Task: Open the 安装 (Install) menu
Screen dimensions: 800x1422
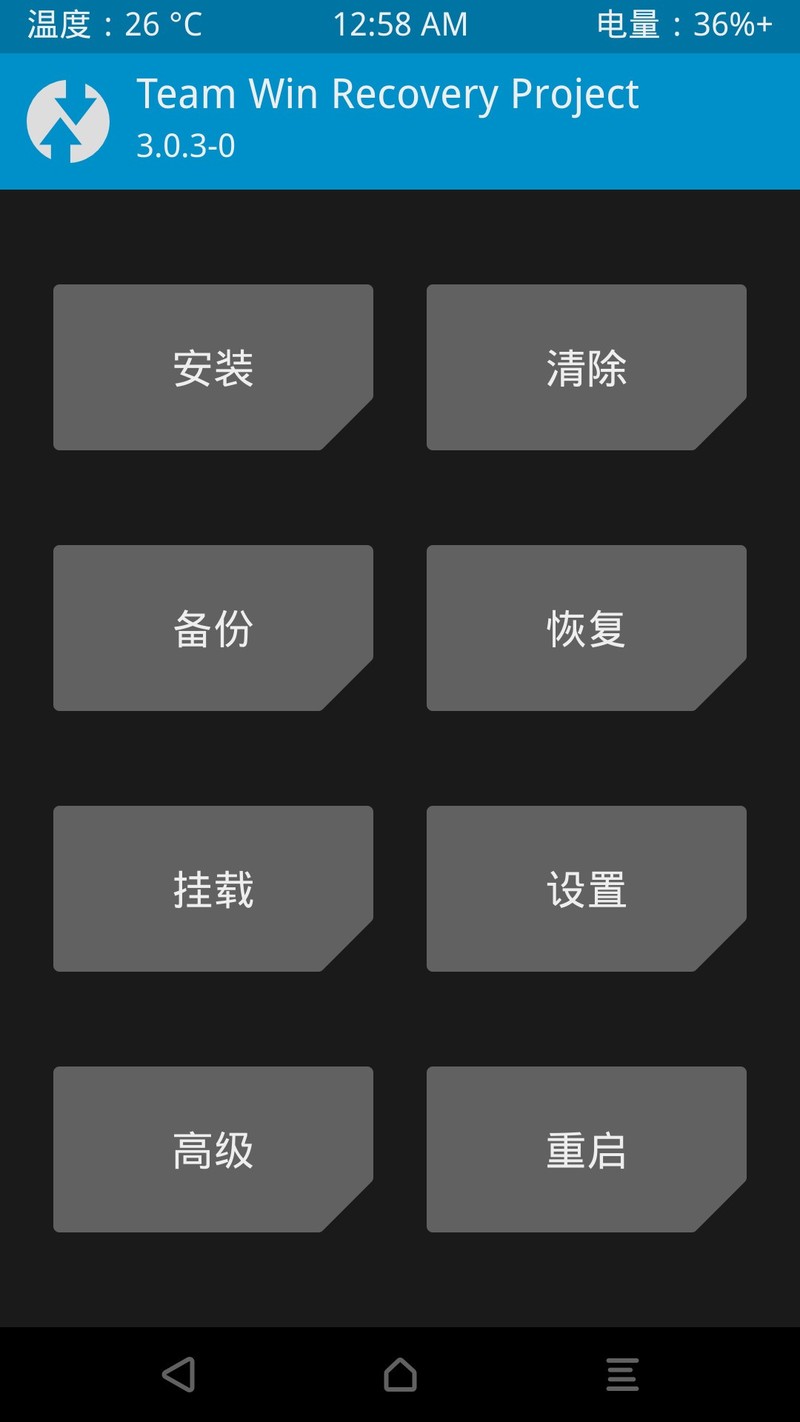Action: point(213,367)
